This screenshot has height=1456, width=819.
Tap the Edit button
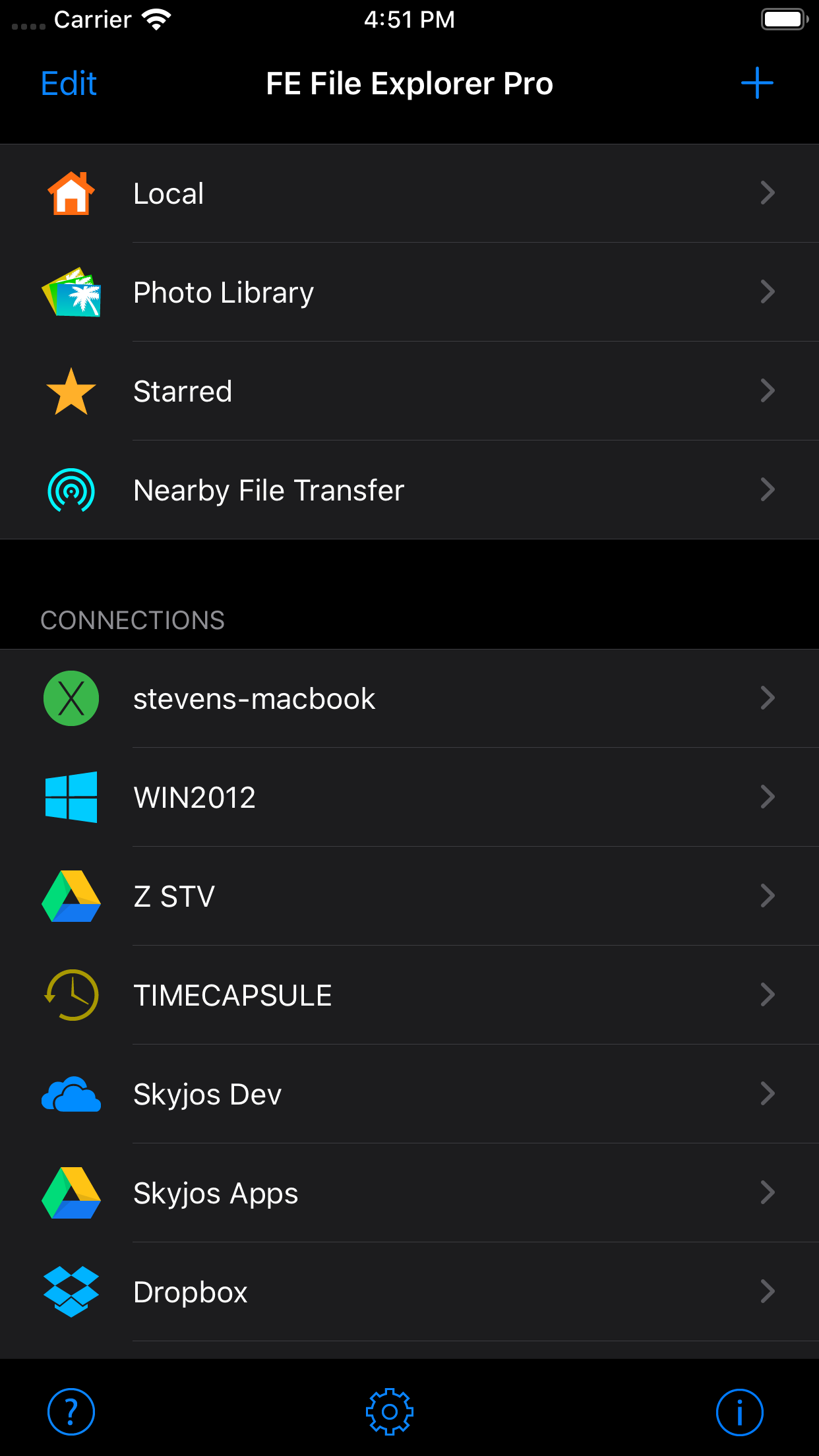(x=69, y=84)
